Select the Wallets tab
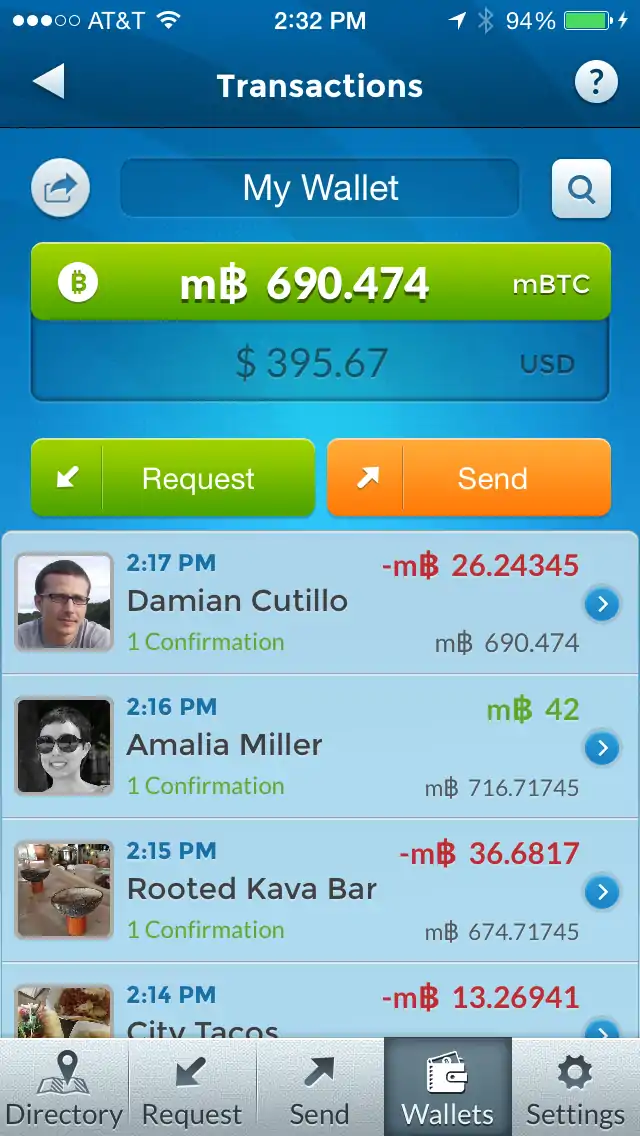Viewport: 640px width, 1136px height. click(x=448, y=1087)
